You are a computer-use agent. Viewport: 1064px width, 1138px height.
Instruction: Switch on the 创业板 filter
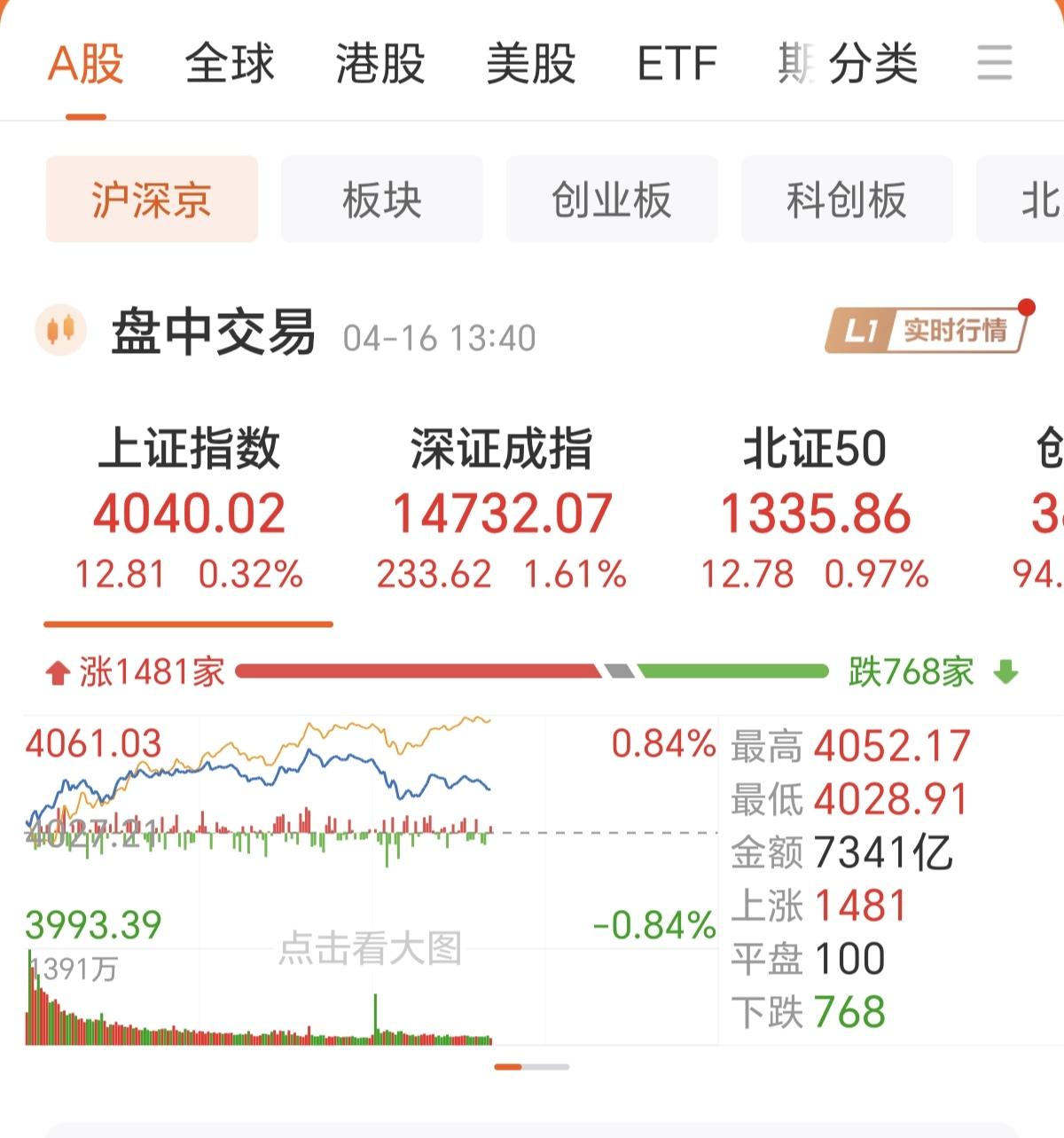coord(612,200)
